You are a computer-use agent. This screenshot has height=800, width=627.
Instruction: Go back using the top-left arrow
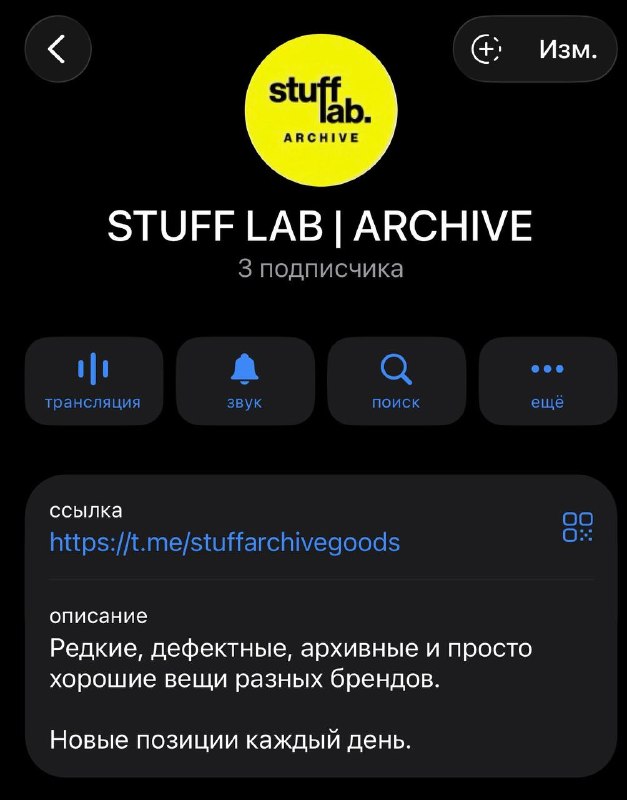58,49
